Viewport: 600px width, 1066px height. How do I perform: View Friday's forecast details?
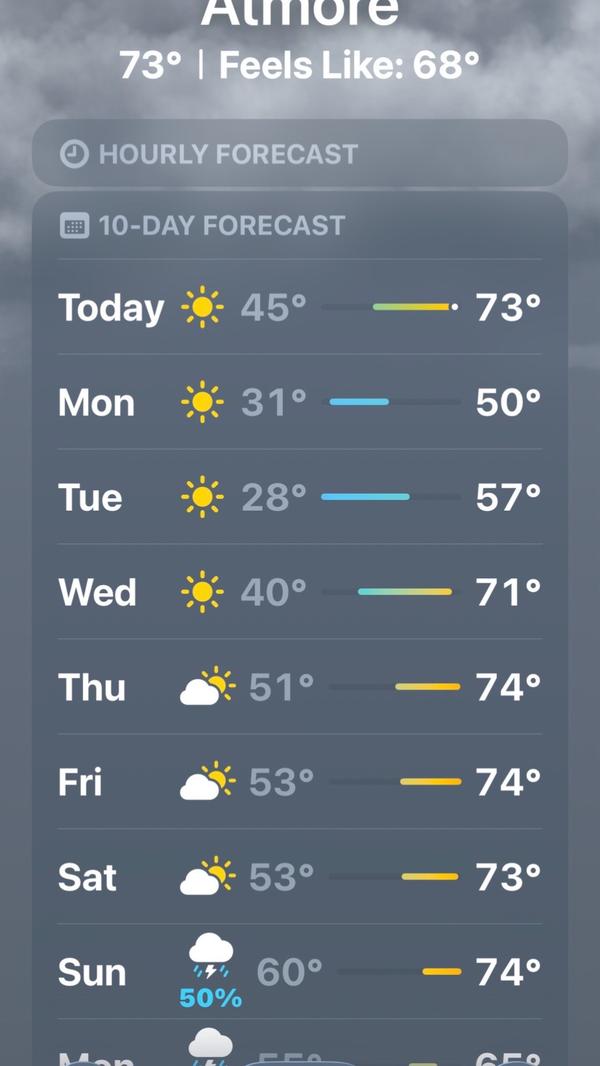[300, 782]
